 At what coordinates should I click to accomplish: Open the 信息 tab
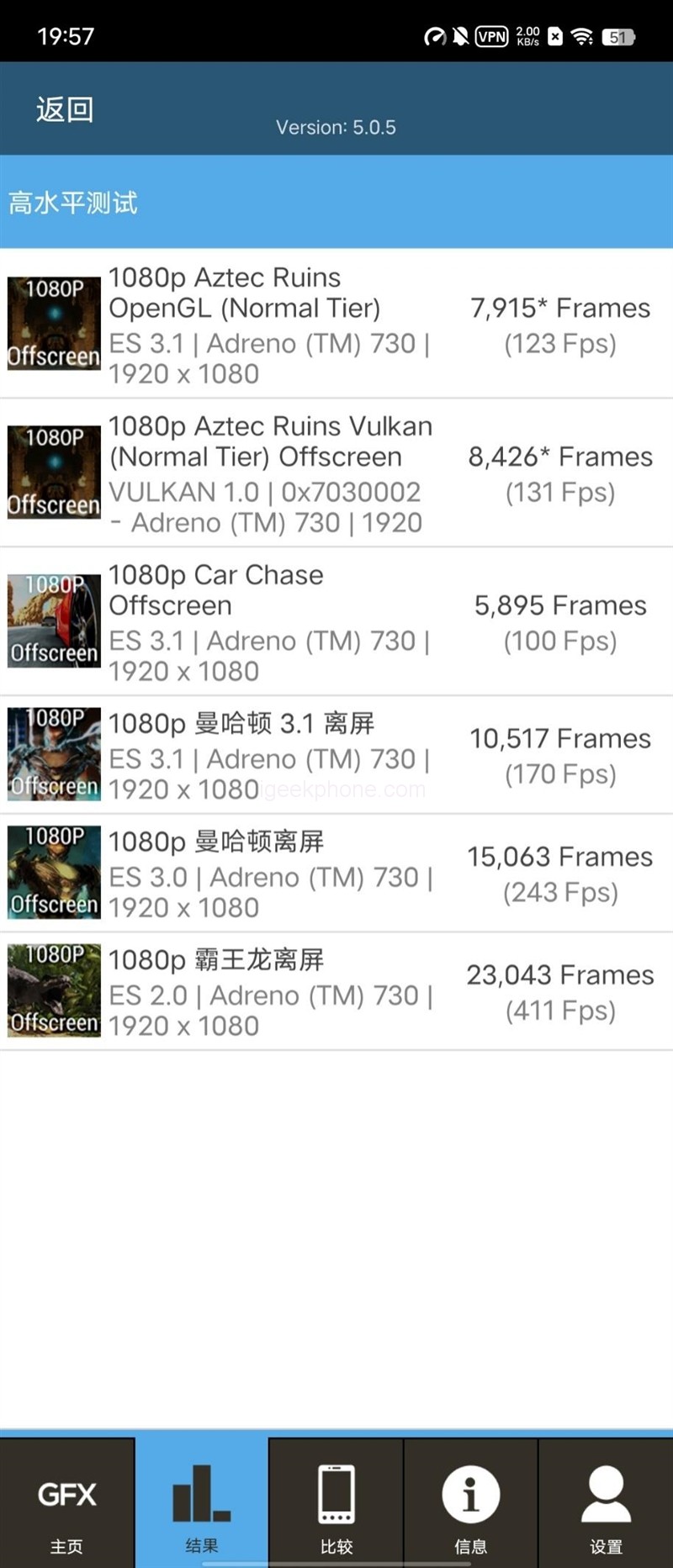470,1504
